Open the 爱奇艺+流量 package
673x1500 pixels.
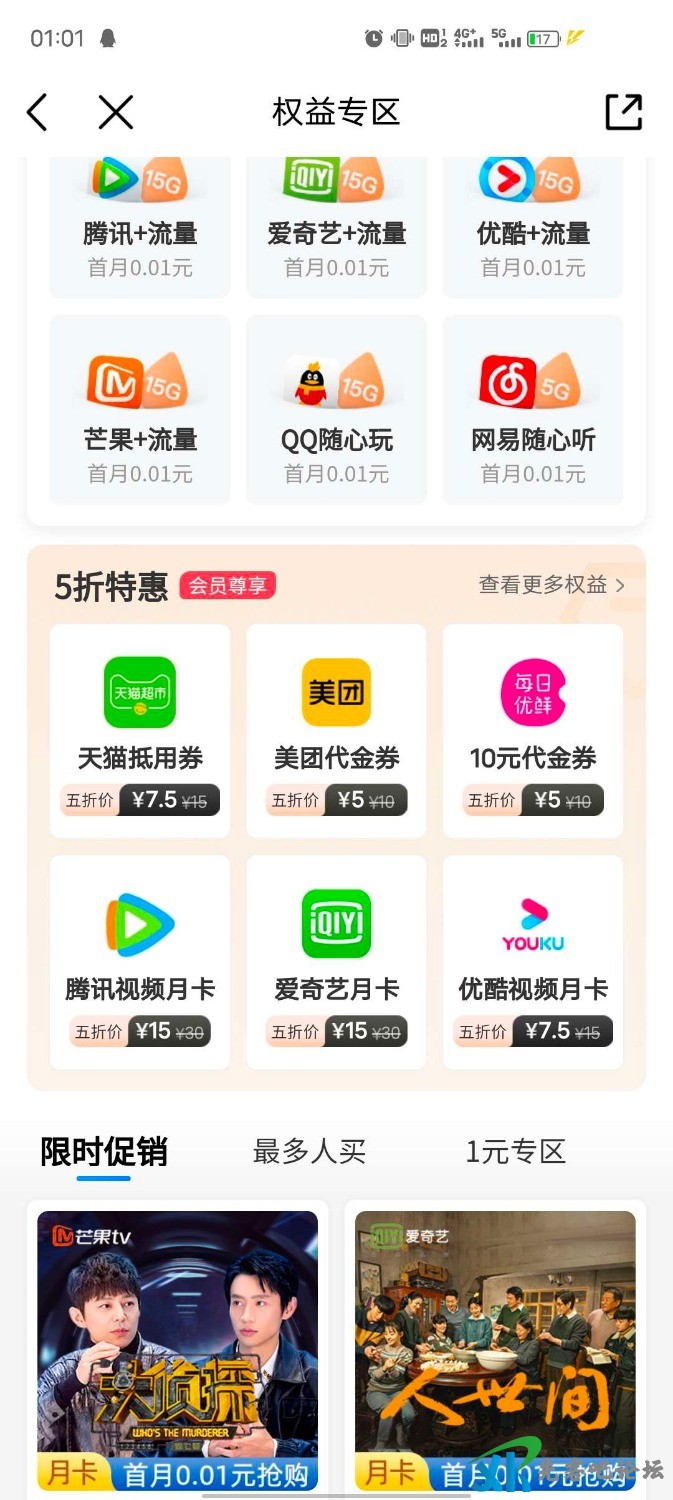(336, 225)
